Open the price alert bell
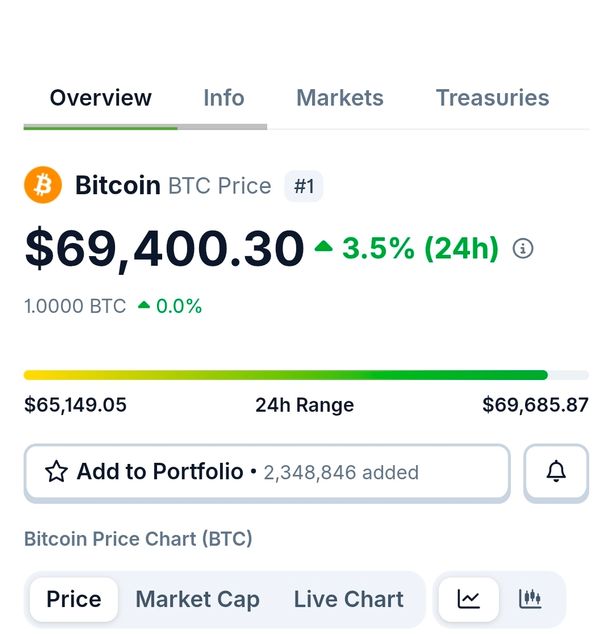606x640 pixels. pyautogui.click(x=556, y=472)
